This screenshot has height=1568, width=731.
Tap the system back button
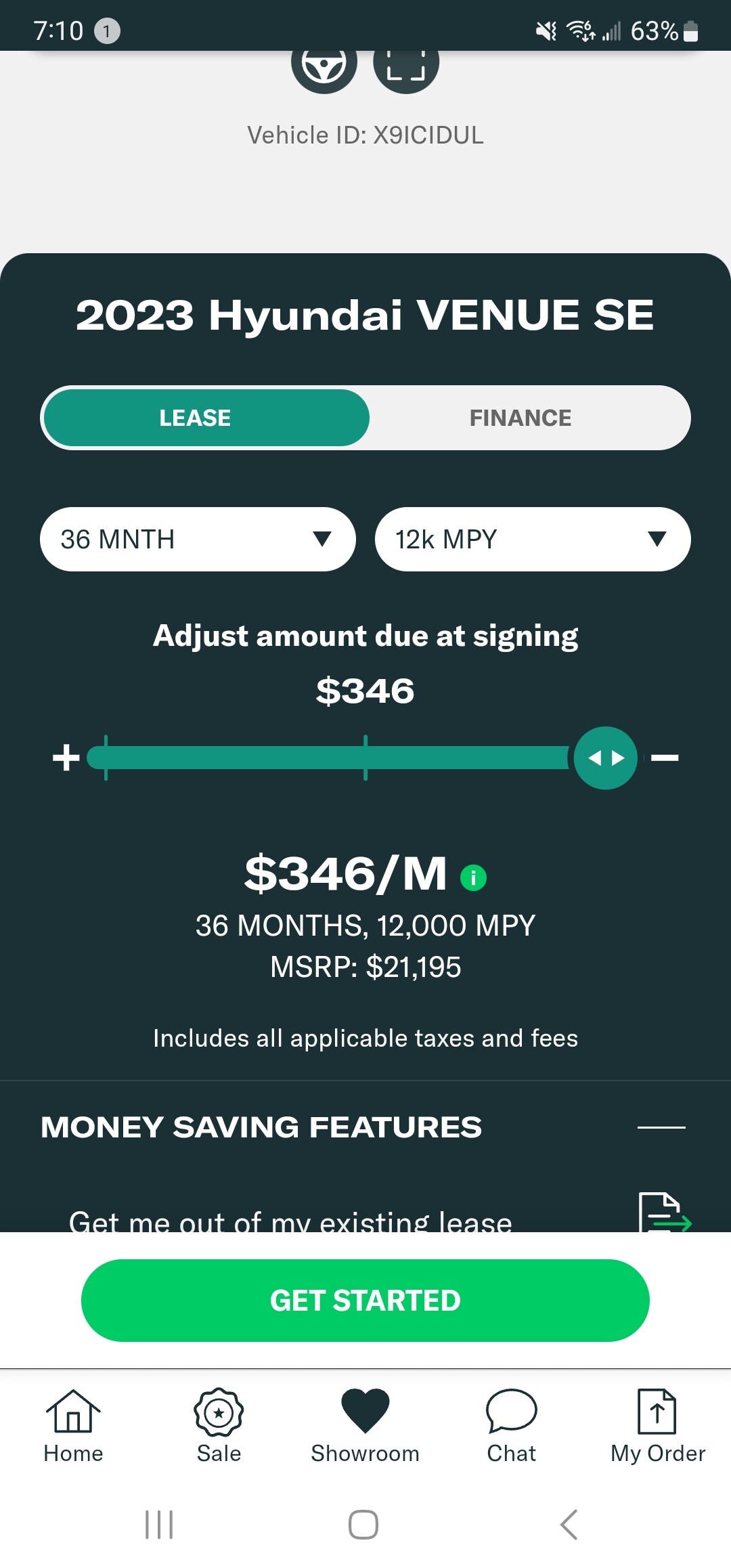point(569,1525)
